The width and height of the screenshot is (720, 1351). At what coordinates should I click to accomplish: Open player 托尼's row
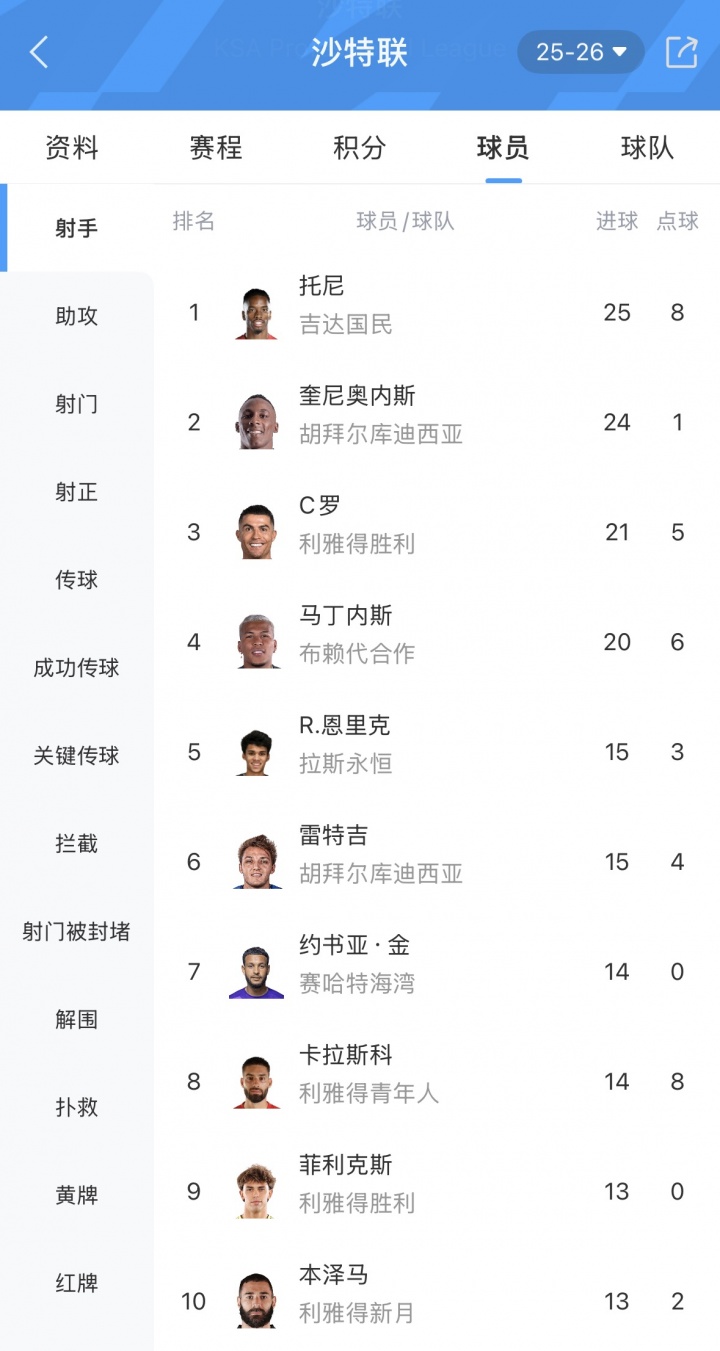pos(400,312)
